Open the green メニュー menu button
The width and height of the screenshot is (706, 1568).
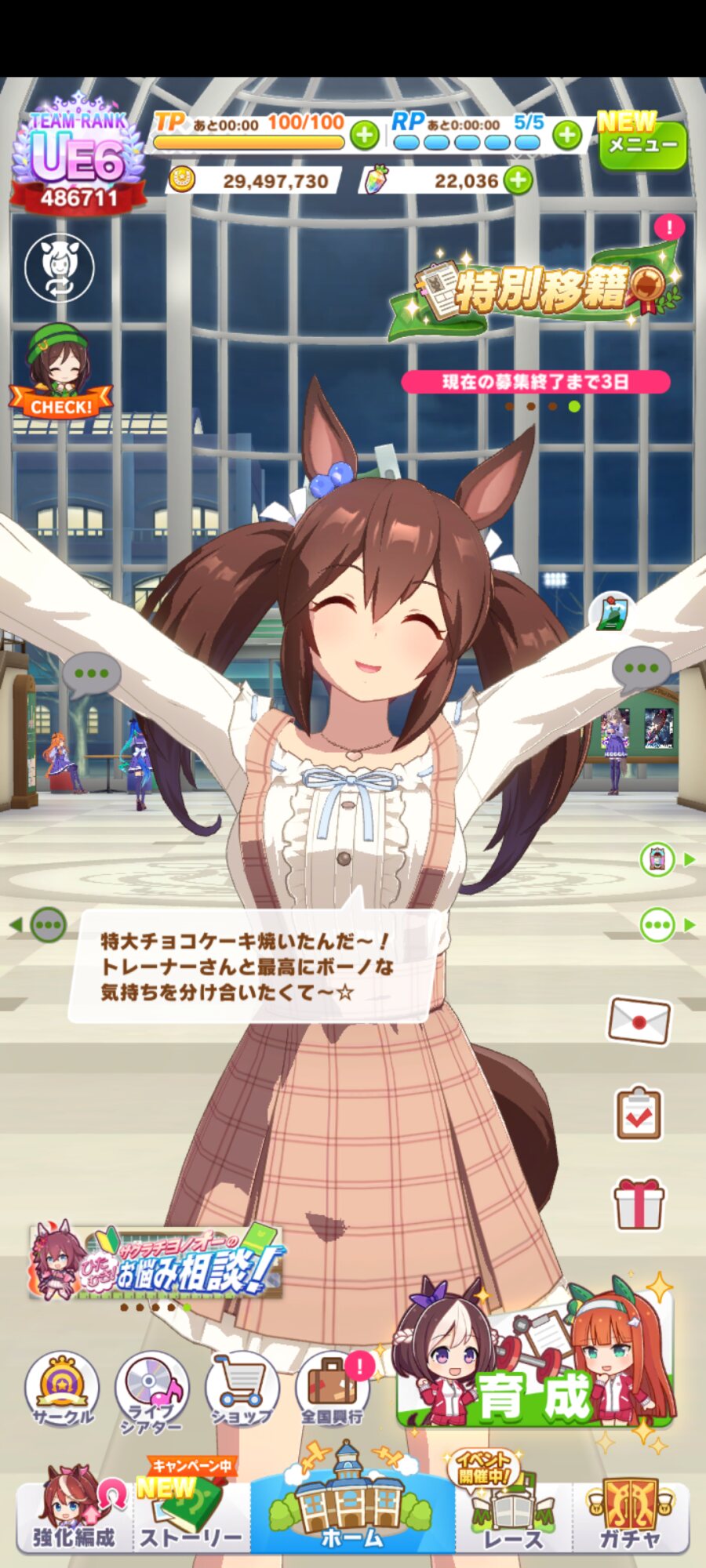pyautogui.click(x=642, y=145)
